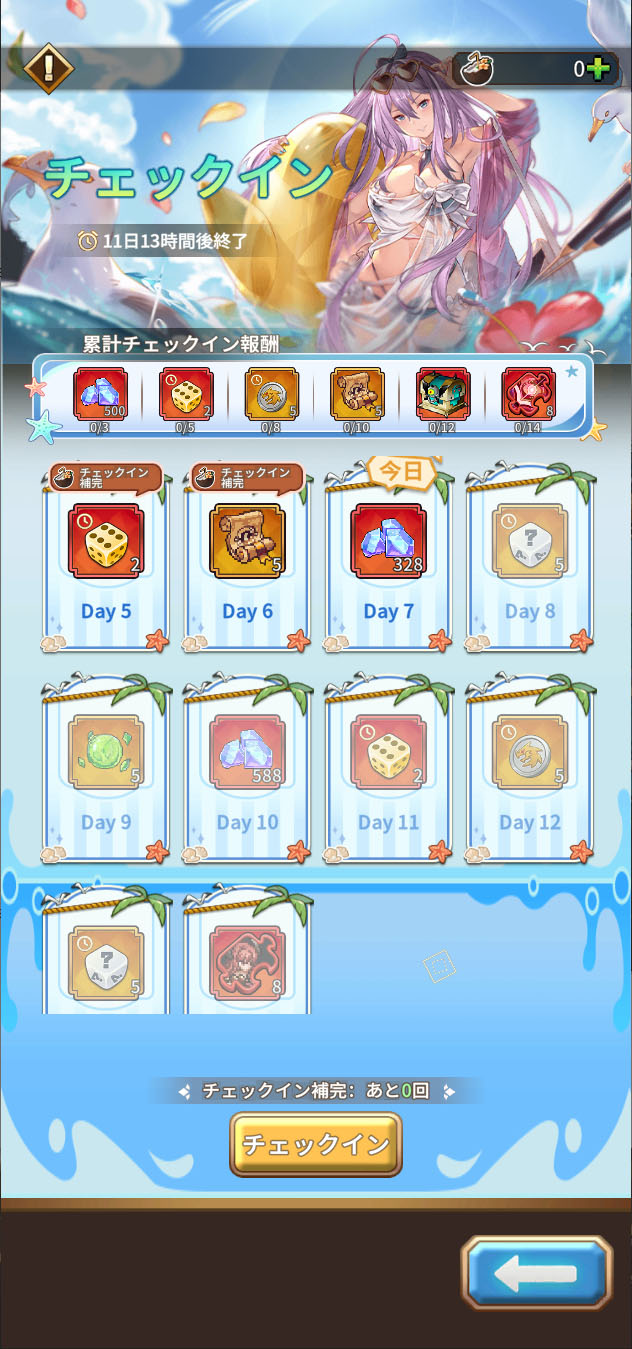Tap the 0/14 cumulative reward icon
Viewport: 632px width, 1349px height.
528,395
